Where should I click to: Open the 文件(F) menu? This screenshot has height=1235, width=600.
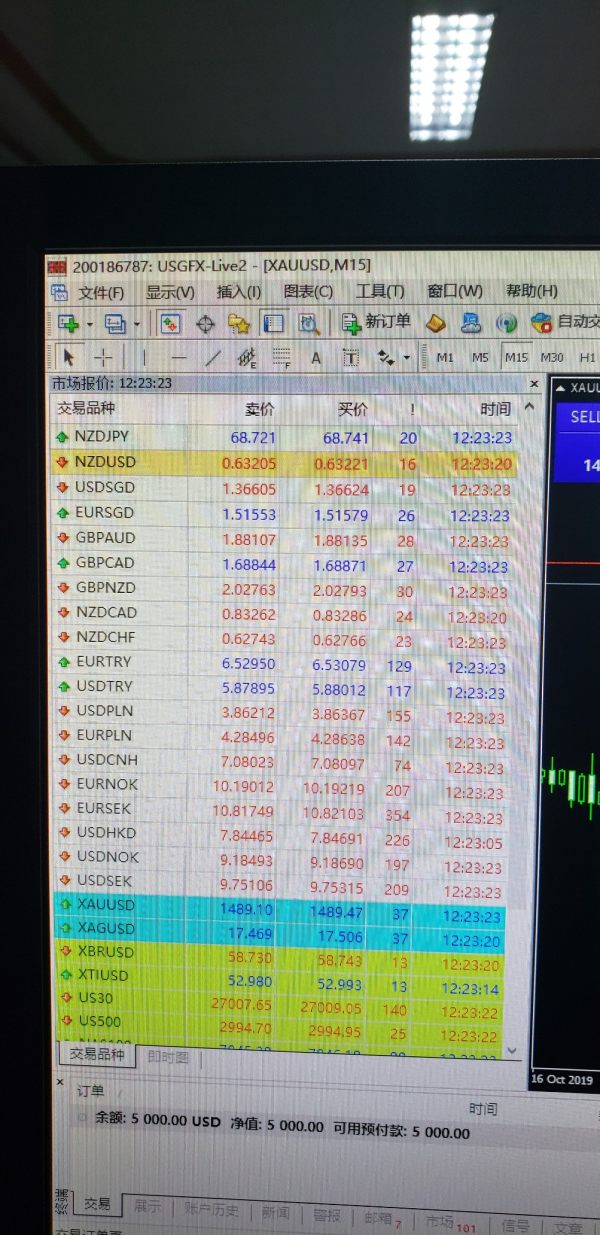click(x=101, y=293)
